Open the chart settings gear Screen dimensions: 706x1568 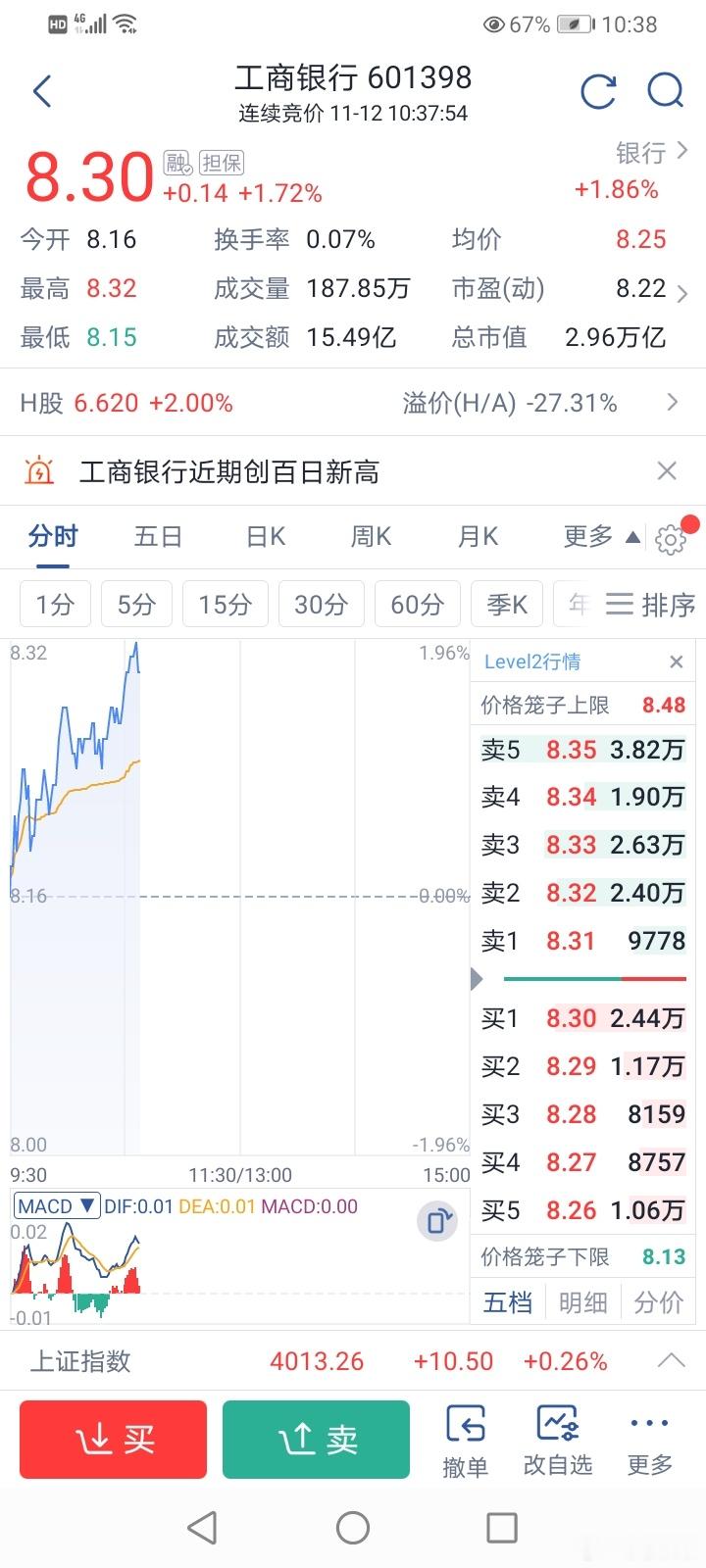click(671, 538)
